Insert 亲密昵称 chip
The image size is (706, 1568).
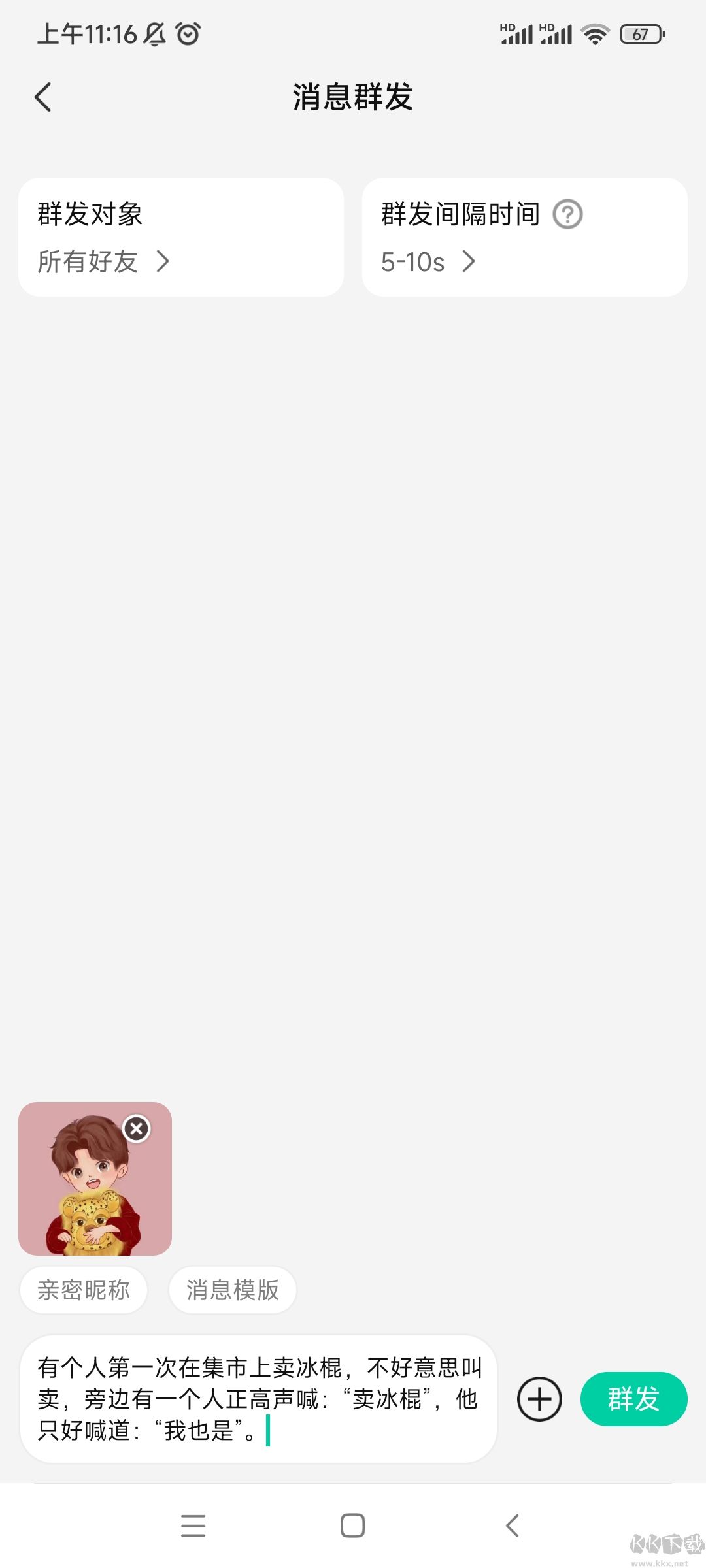pos(84,1290)
